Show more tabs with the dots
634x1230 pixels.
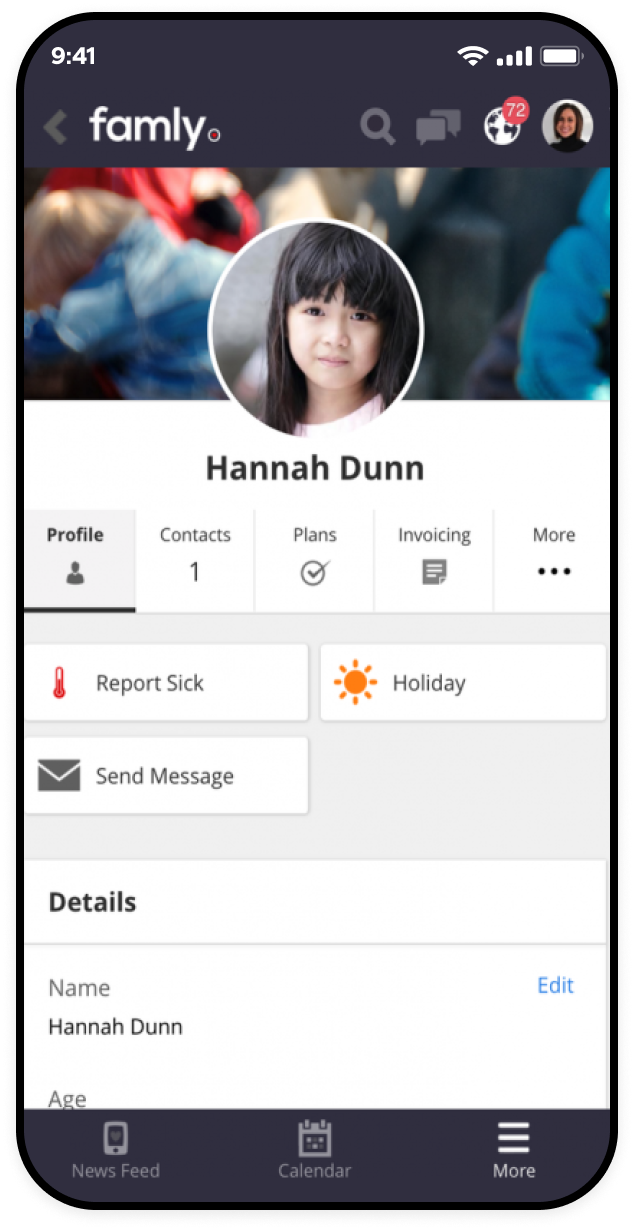point(553,560)
